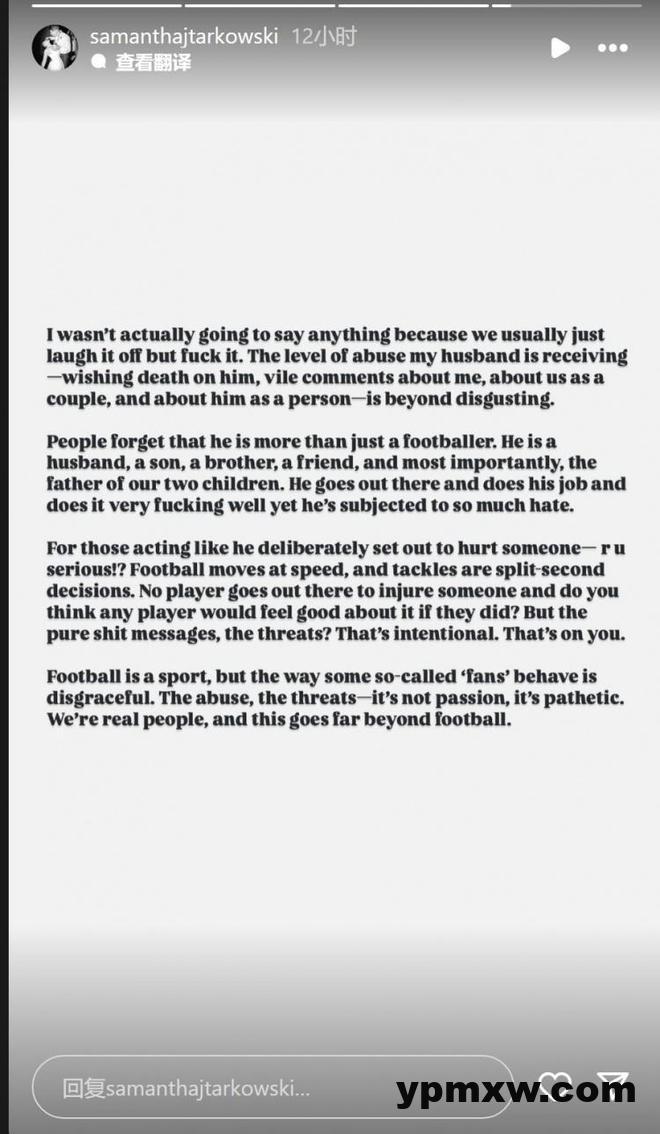This screenshot has height=1134, width=660.
Task: Like this story with the heart icon
Action: [x=557, y=1086]
